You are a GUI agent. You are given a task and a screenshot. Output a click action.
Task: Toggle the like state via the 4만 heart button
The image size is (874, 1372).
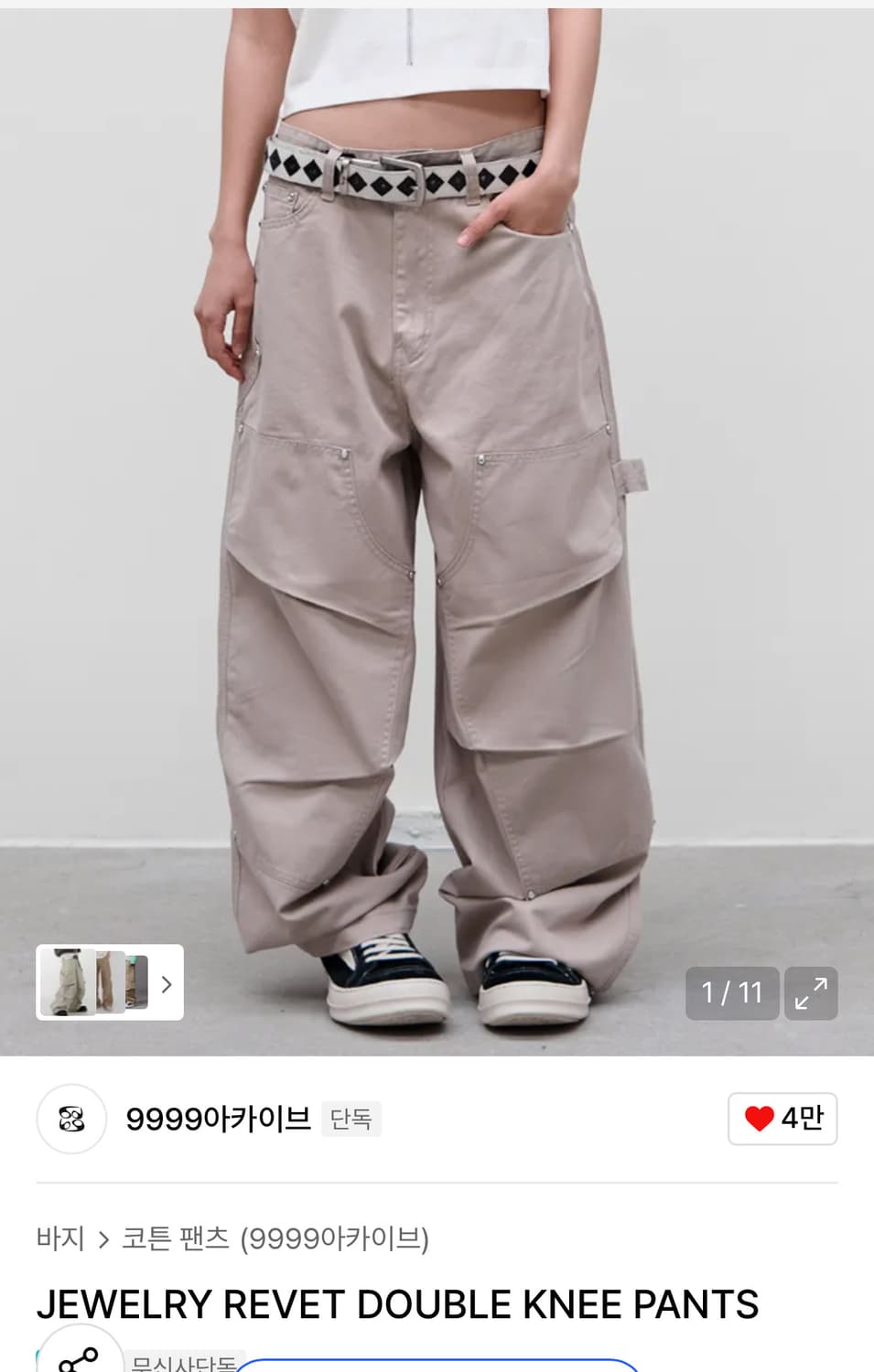pyautogui.click(x=783, y=1119)
